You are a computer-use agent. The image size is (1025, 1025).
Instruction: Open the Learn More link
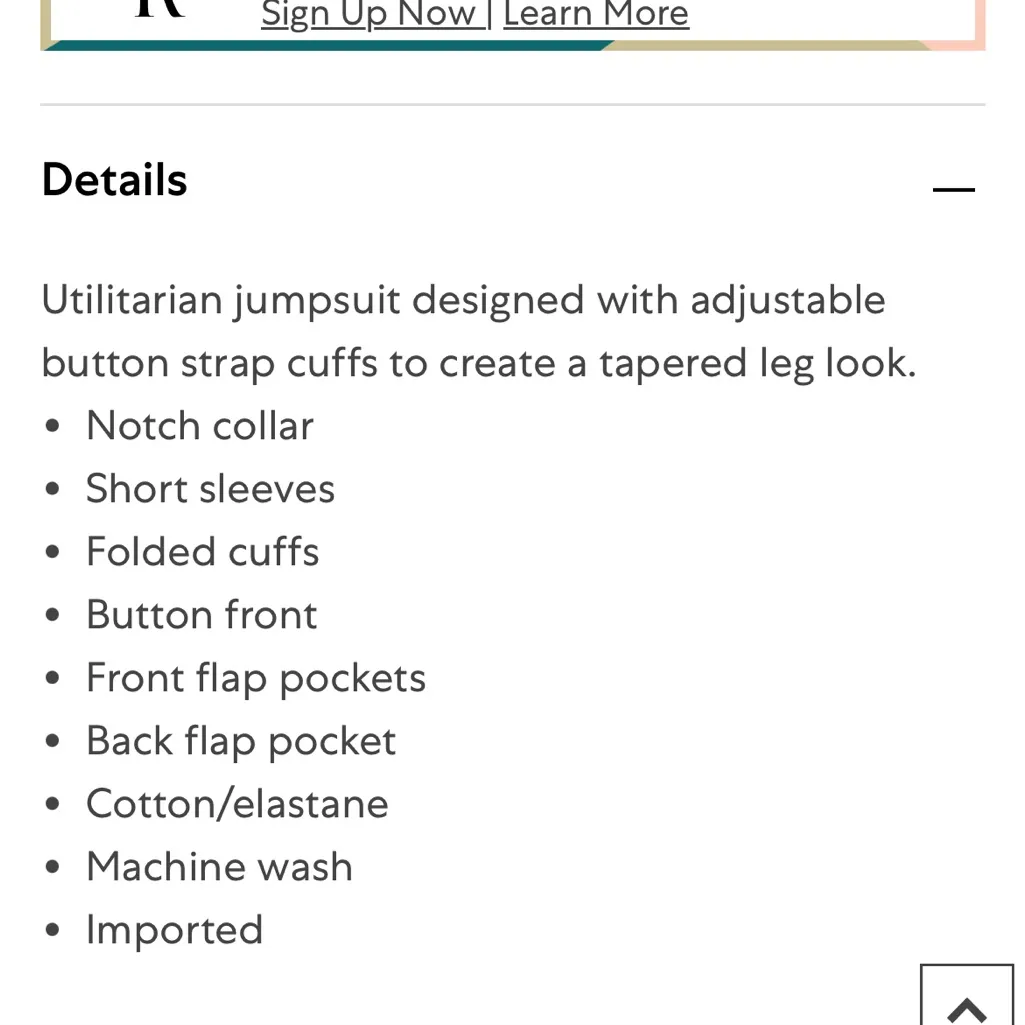tap(596, 14)
